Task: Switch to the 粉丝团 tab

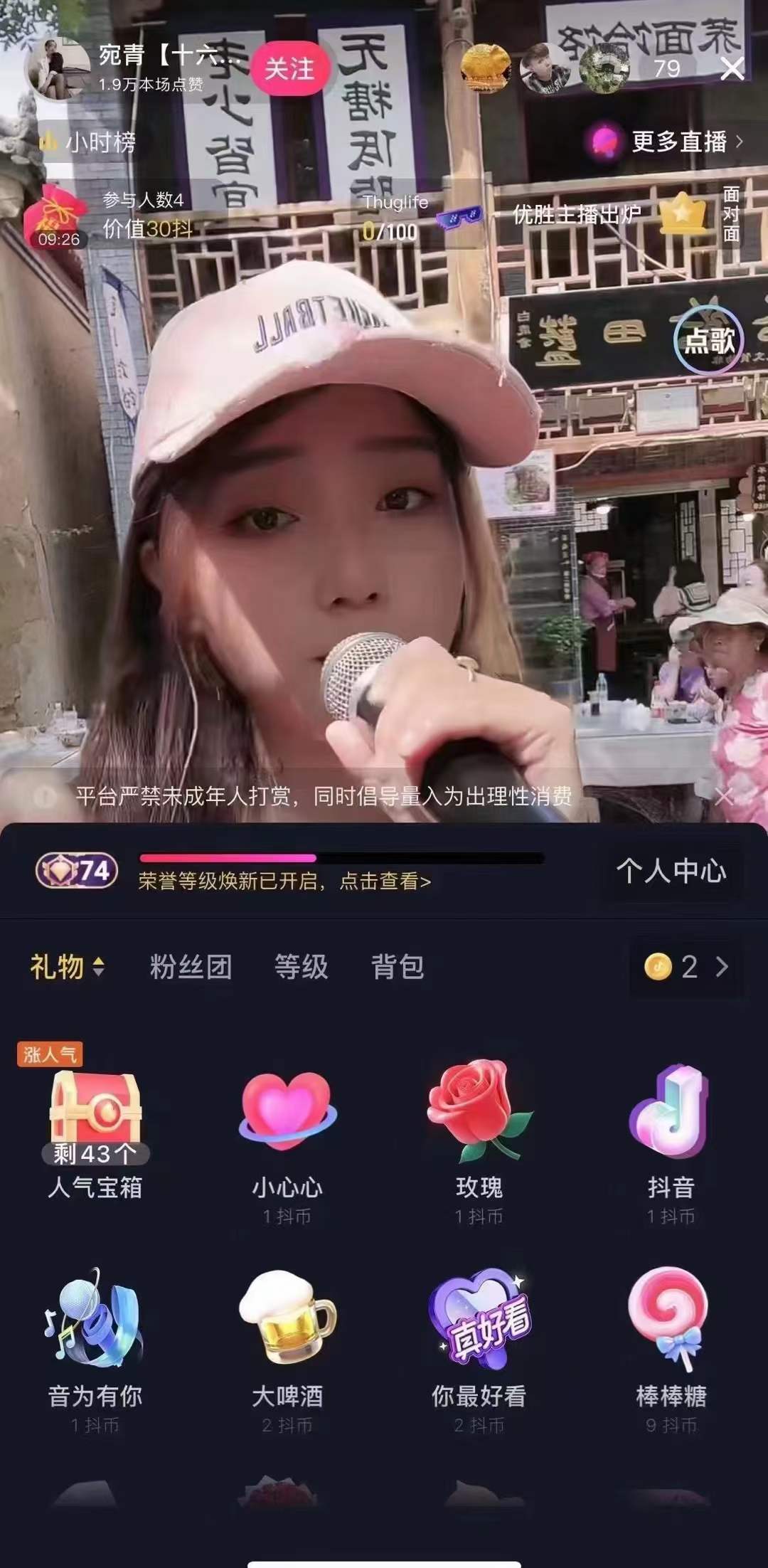Action: click(x=191, y=967)
